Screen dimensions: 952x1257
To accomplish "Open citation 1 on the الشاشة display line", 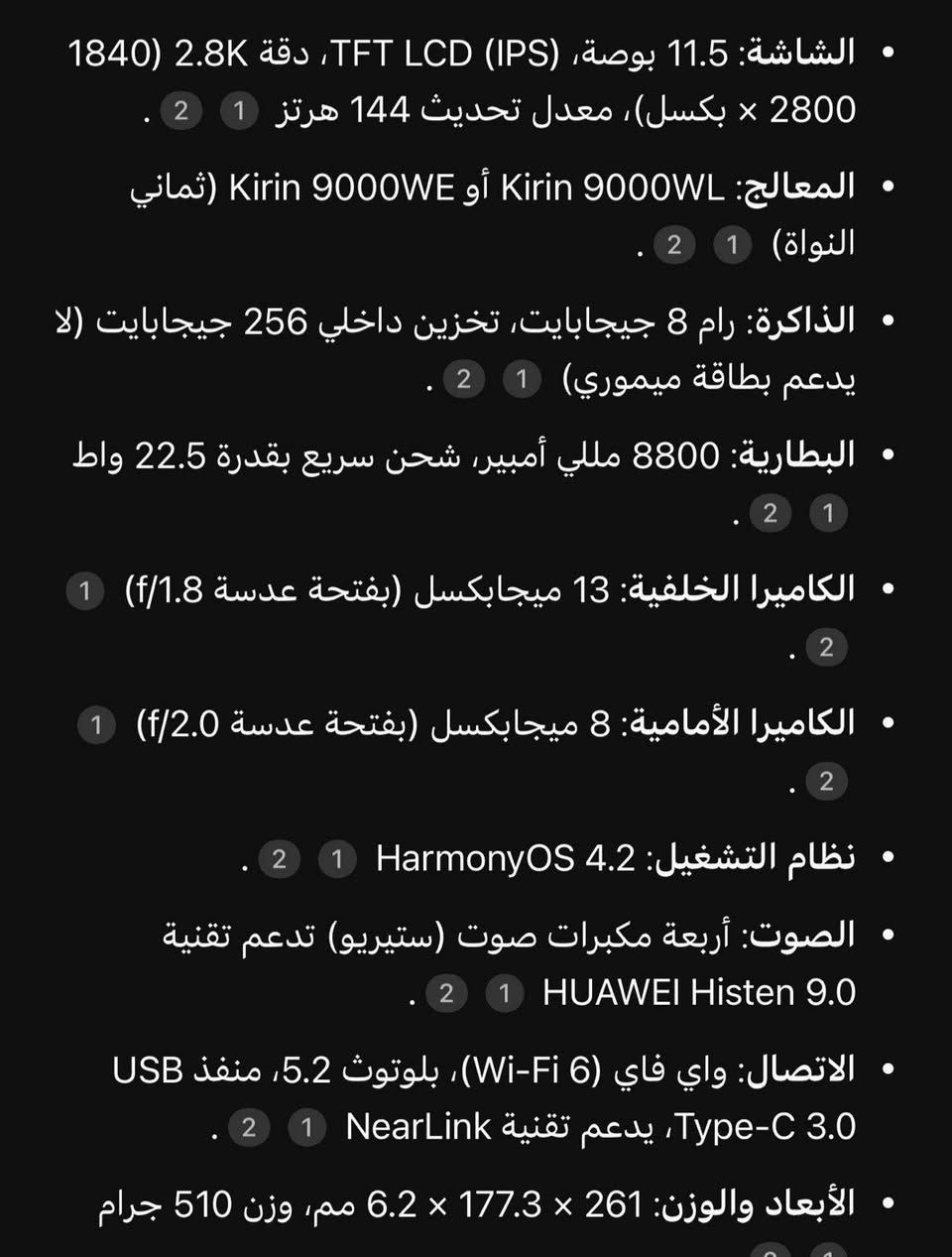I will click(x=239, y=109).
